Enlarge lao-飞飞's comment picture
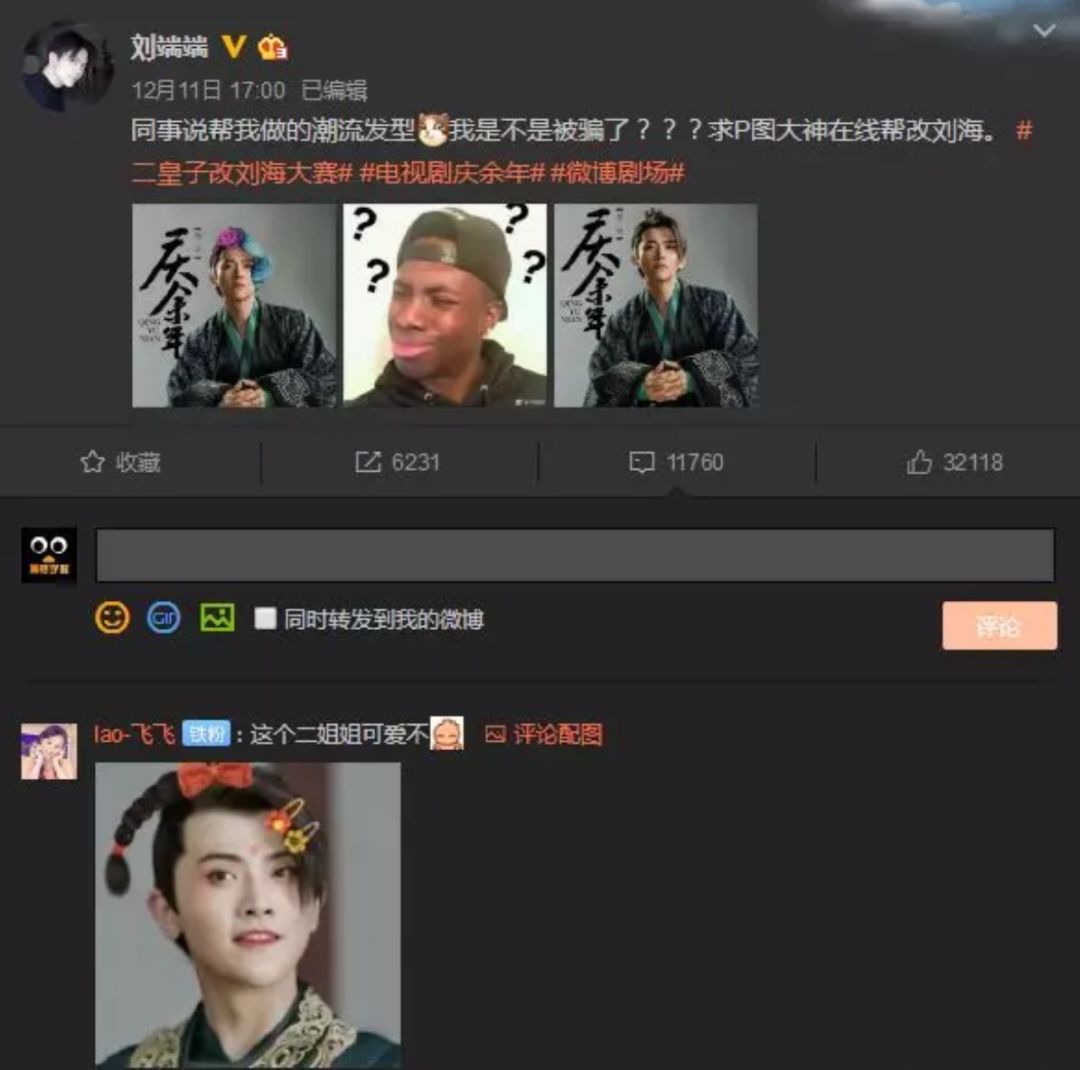The image size is (1080, 1070). [247, 914]
